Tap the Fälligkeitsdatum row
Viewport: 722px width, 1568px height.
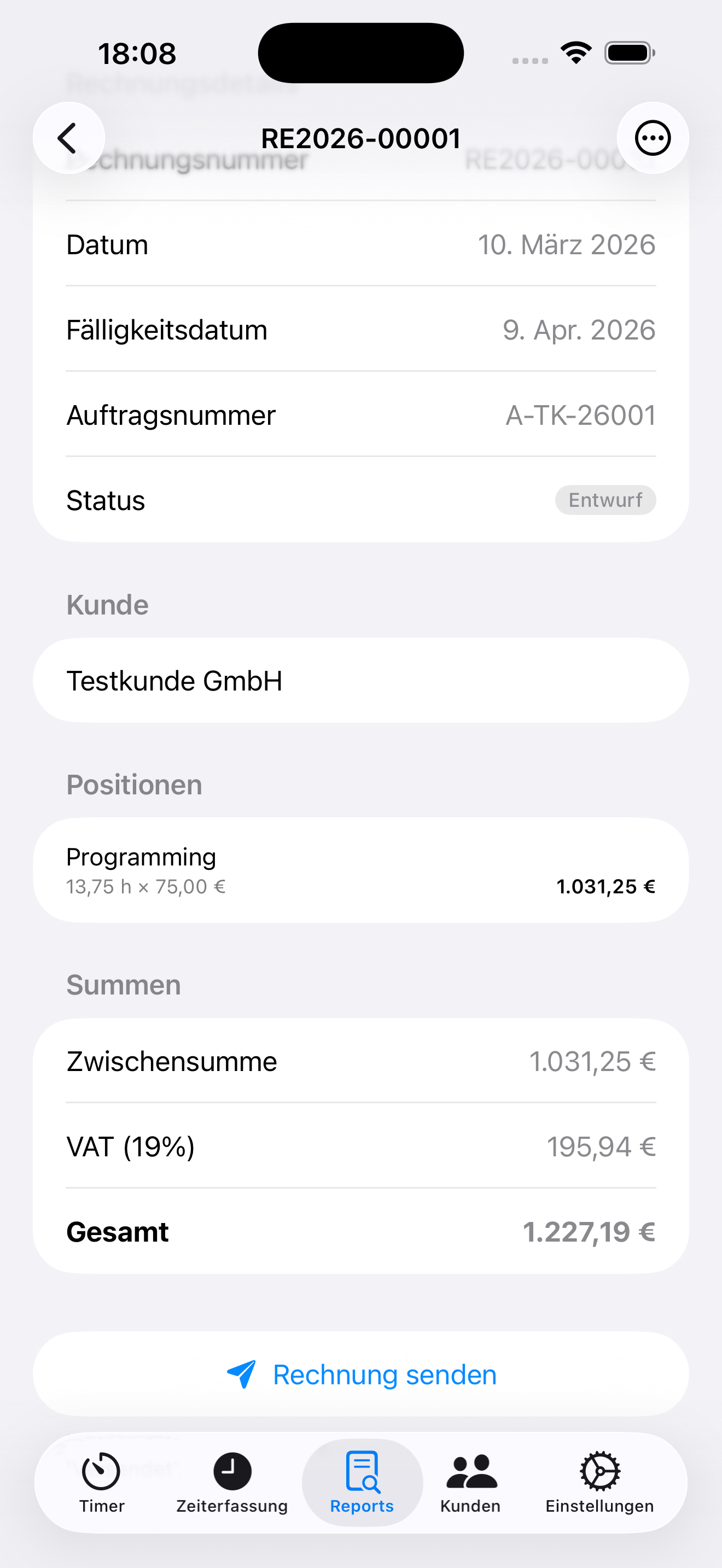point(361,329)
